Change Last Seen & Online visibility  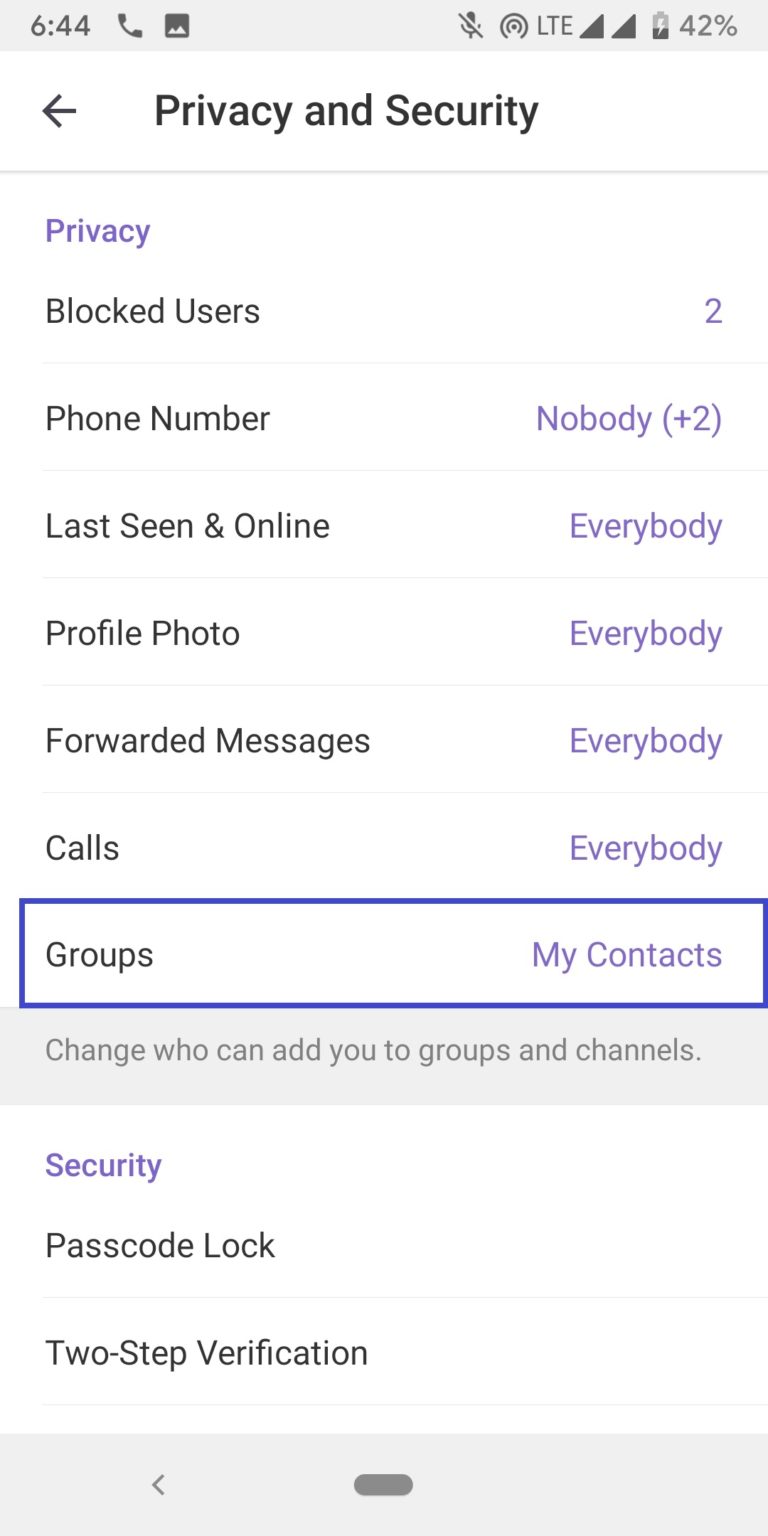(384, 525)
